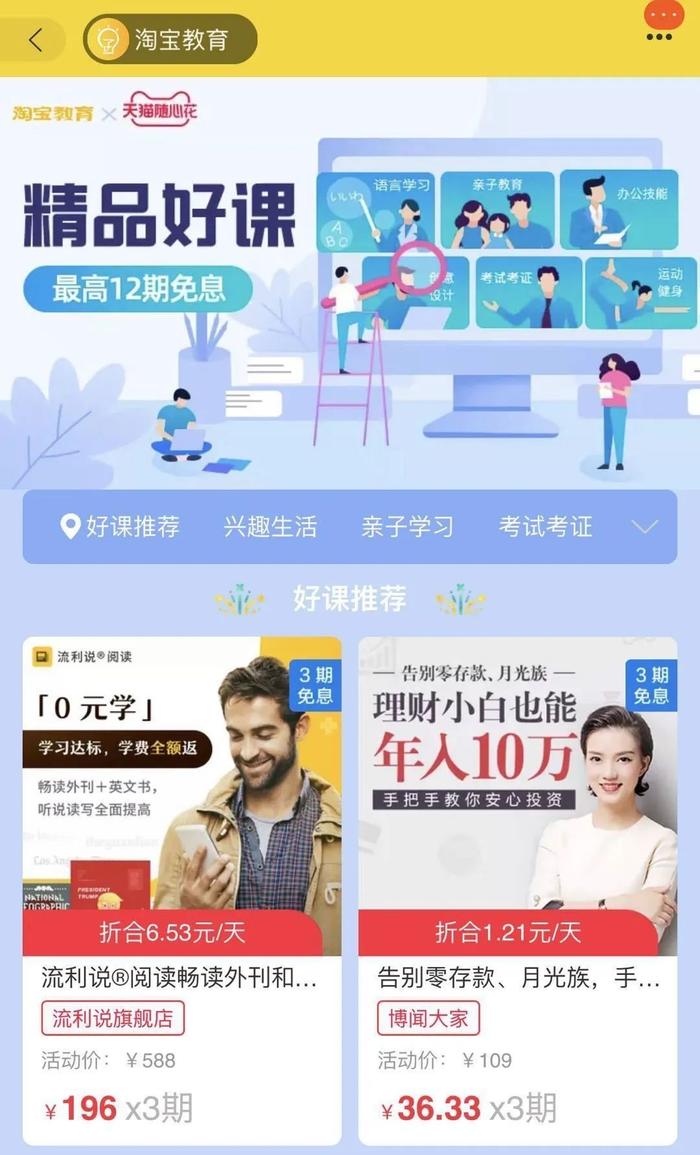Select the 好课推荐 tab
This screenshot has width=700, height=1155.
(121, 526)
